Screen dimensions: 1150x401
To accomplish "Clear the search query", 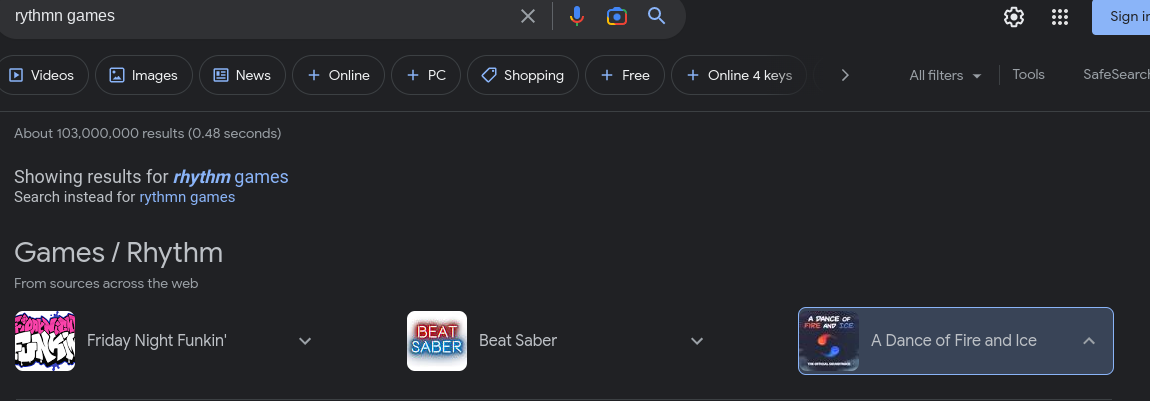I will point(528,16).
